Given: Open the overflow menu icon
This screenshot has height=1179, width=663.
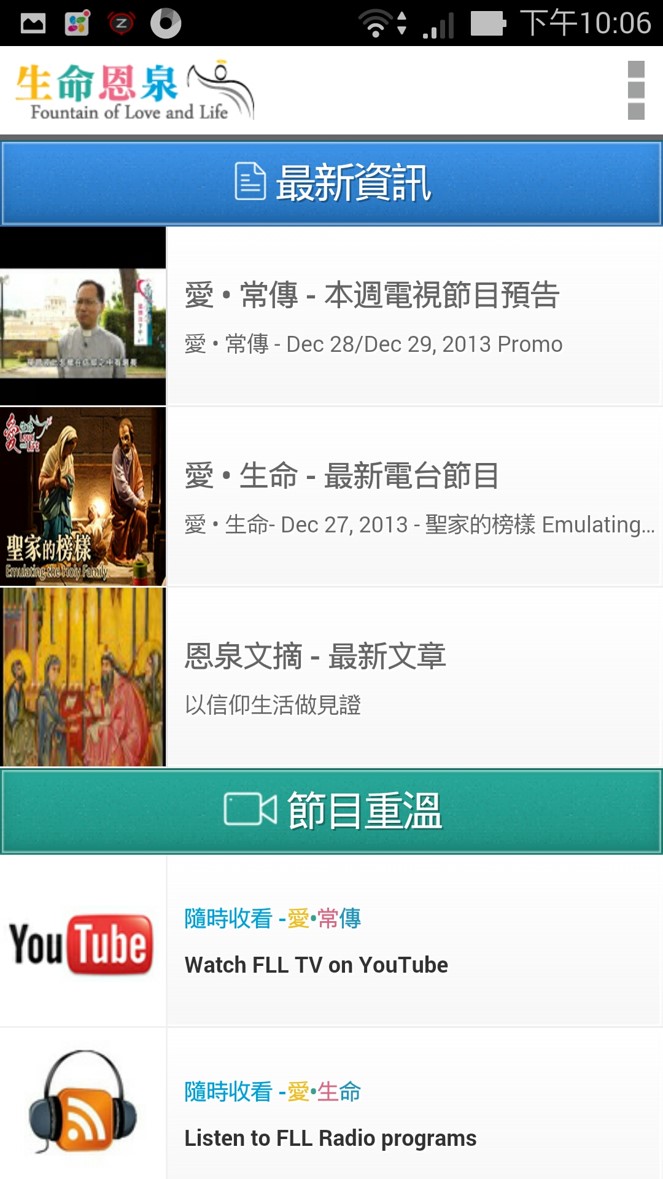Looking at the screenshot, I should pos(636,90).
